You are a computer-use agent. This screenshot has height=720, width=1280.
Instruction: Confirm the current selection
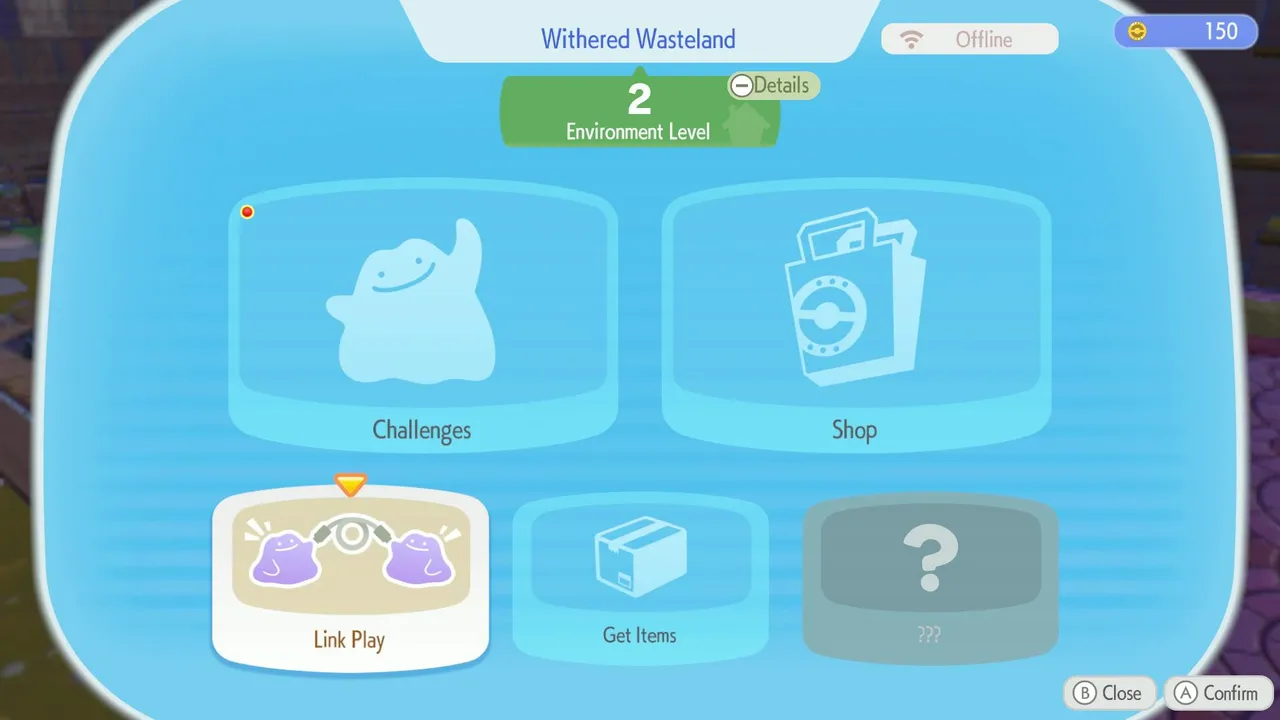[1217, 693]
